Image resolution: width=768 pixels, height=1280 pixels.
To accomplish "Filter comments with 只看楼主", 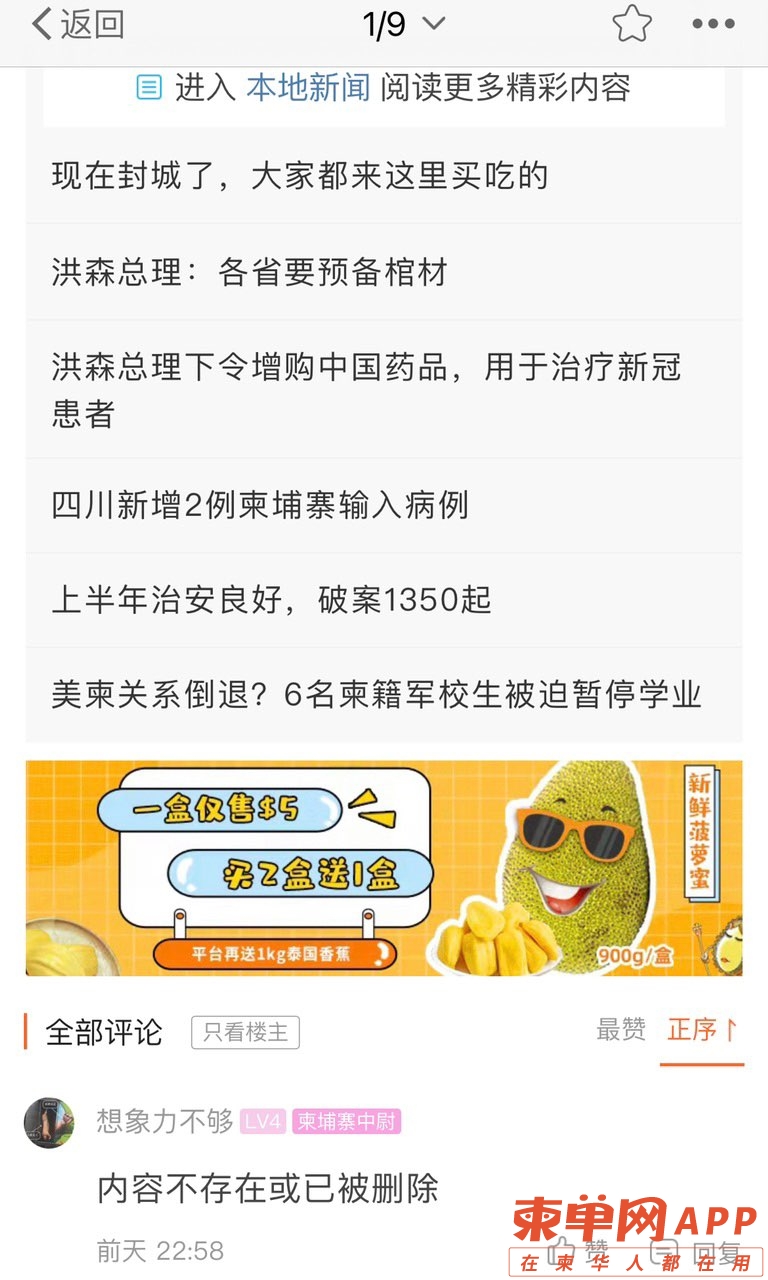I will pyautogui.click(x=245, y=1032).
